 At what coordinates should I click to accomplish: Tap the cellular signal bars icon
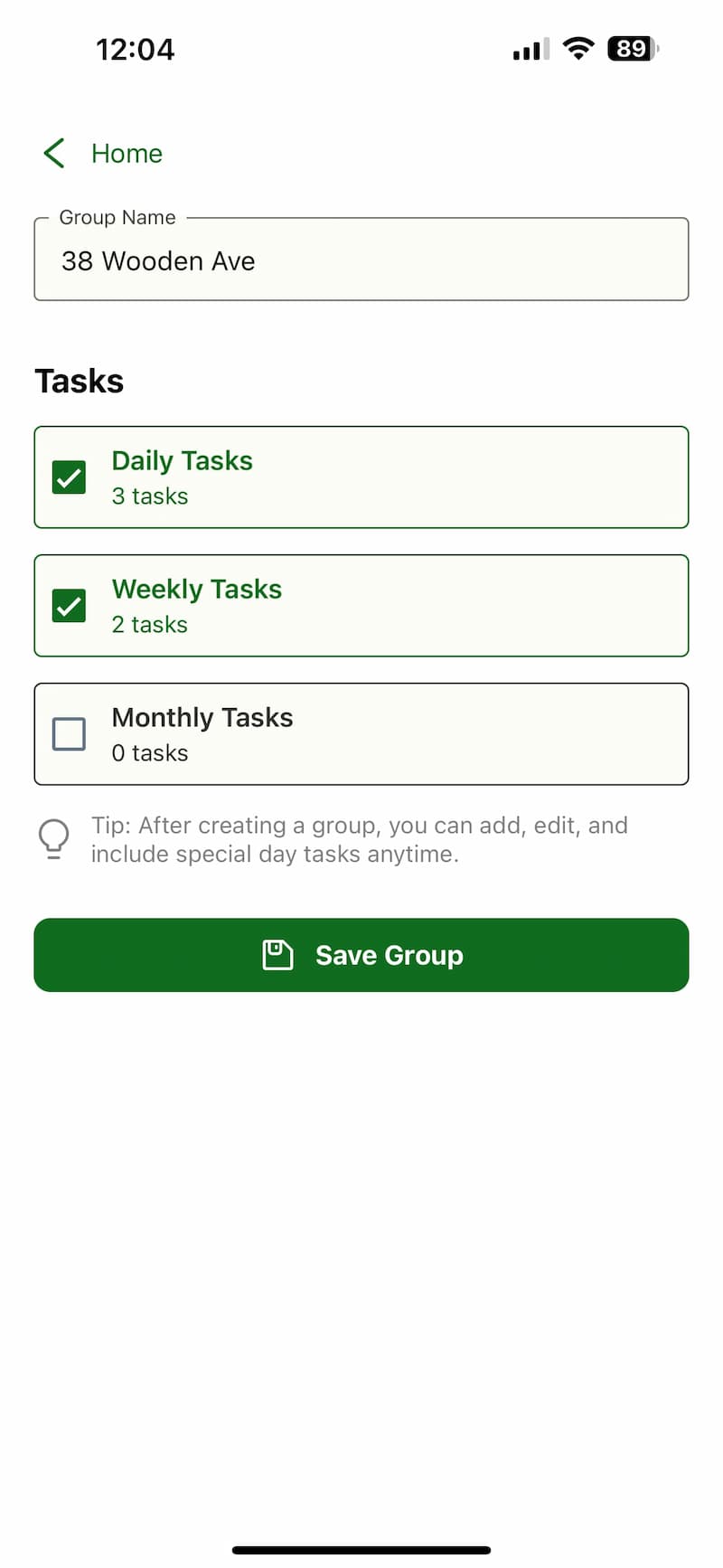[x=530, y=51]
